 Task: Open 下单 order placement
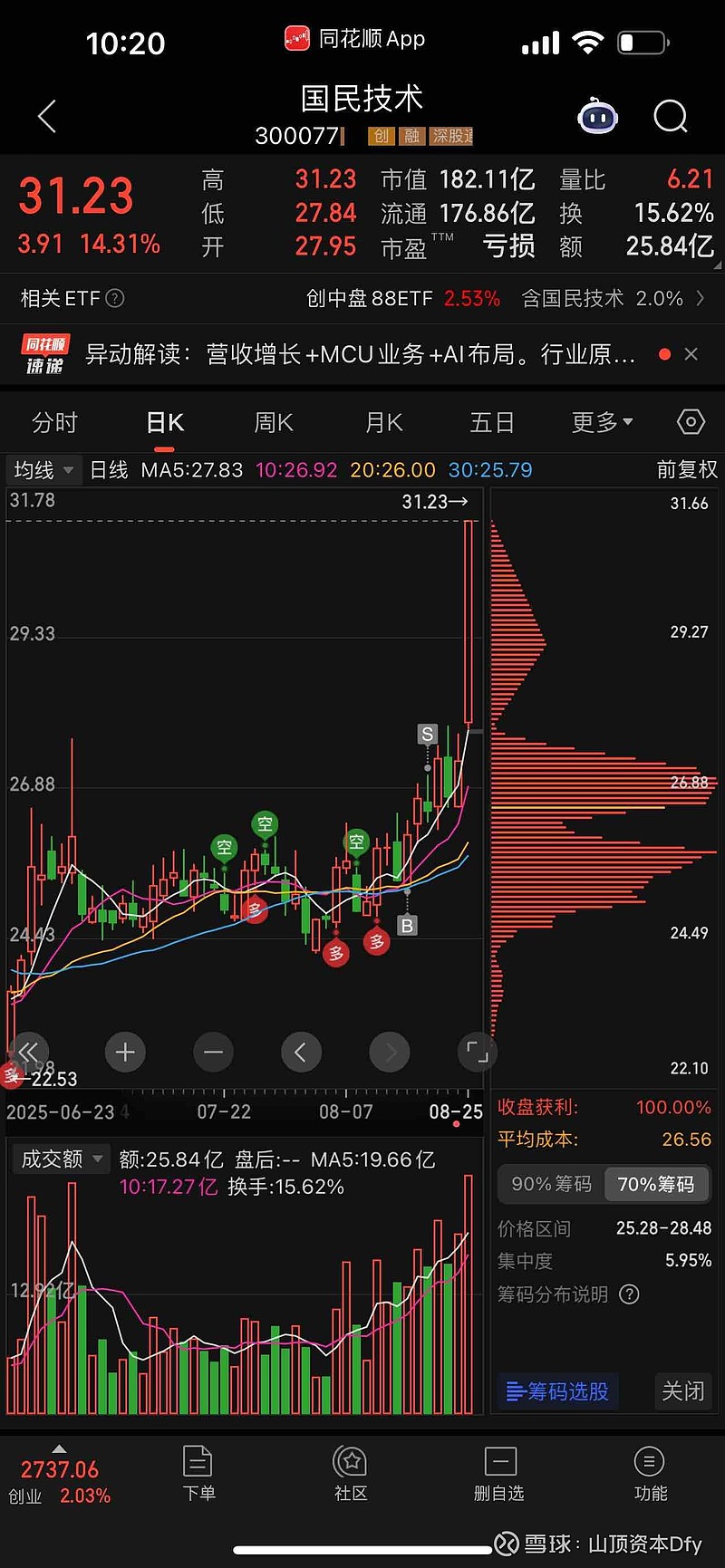(198, 1475)
